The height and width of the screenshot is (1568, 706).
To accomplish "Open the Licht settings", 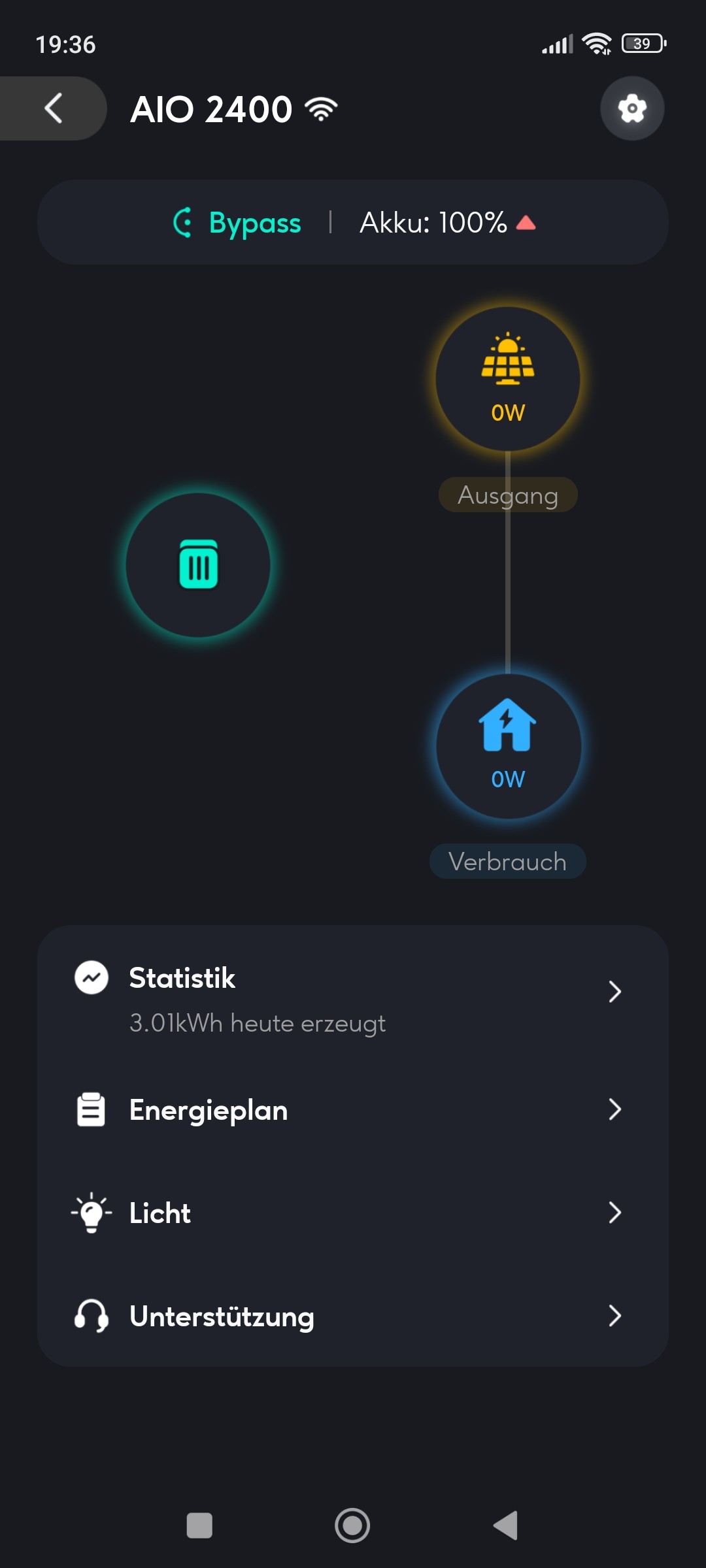I will tap(353, 1213).
